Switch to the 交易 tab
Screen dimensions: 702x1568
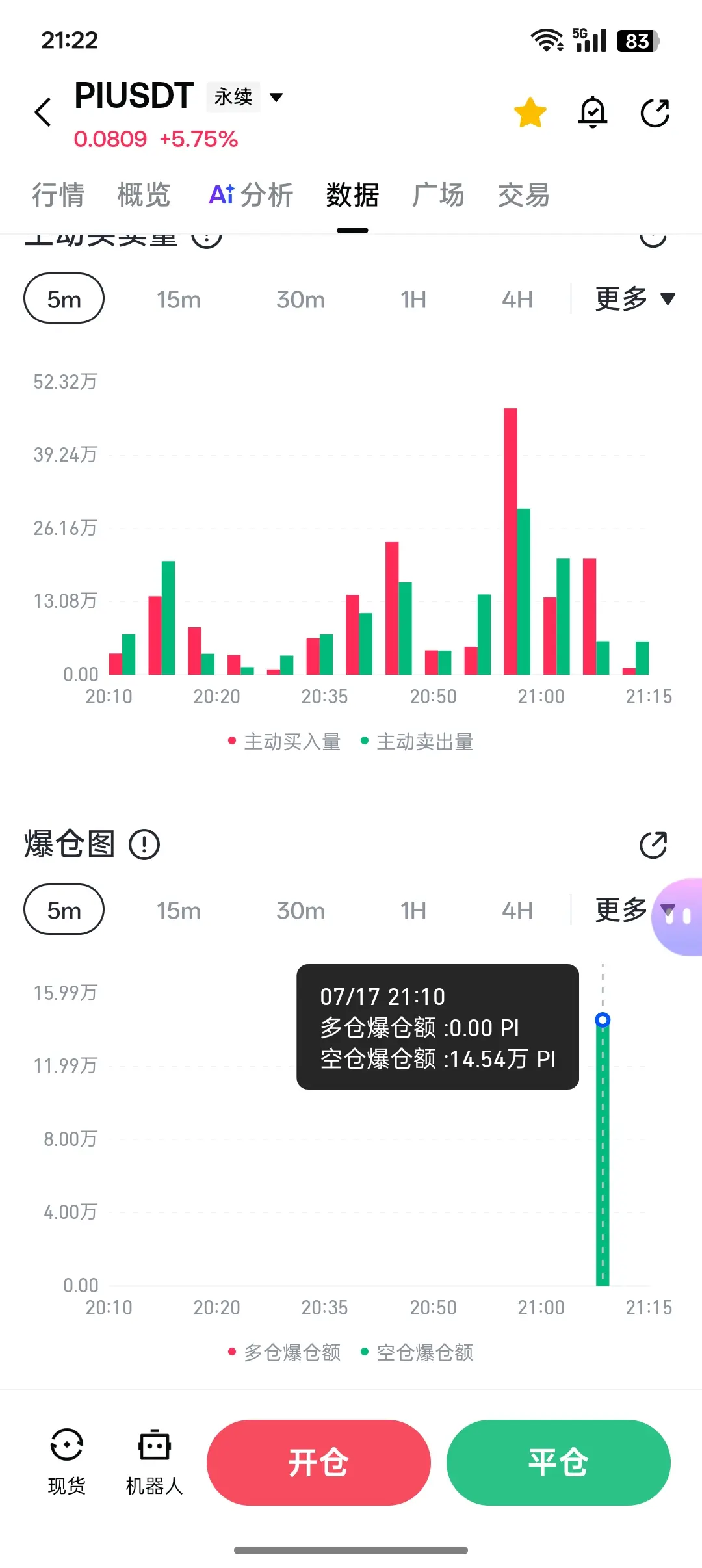coord(524,195)
